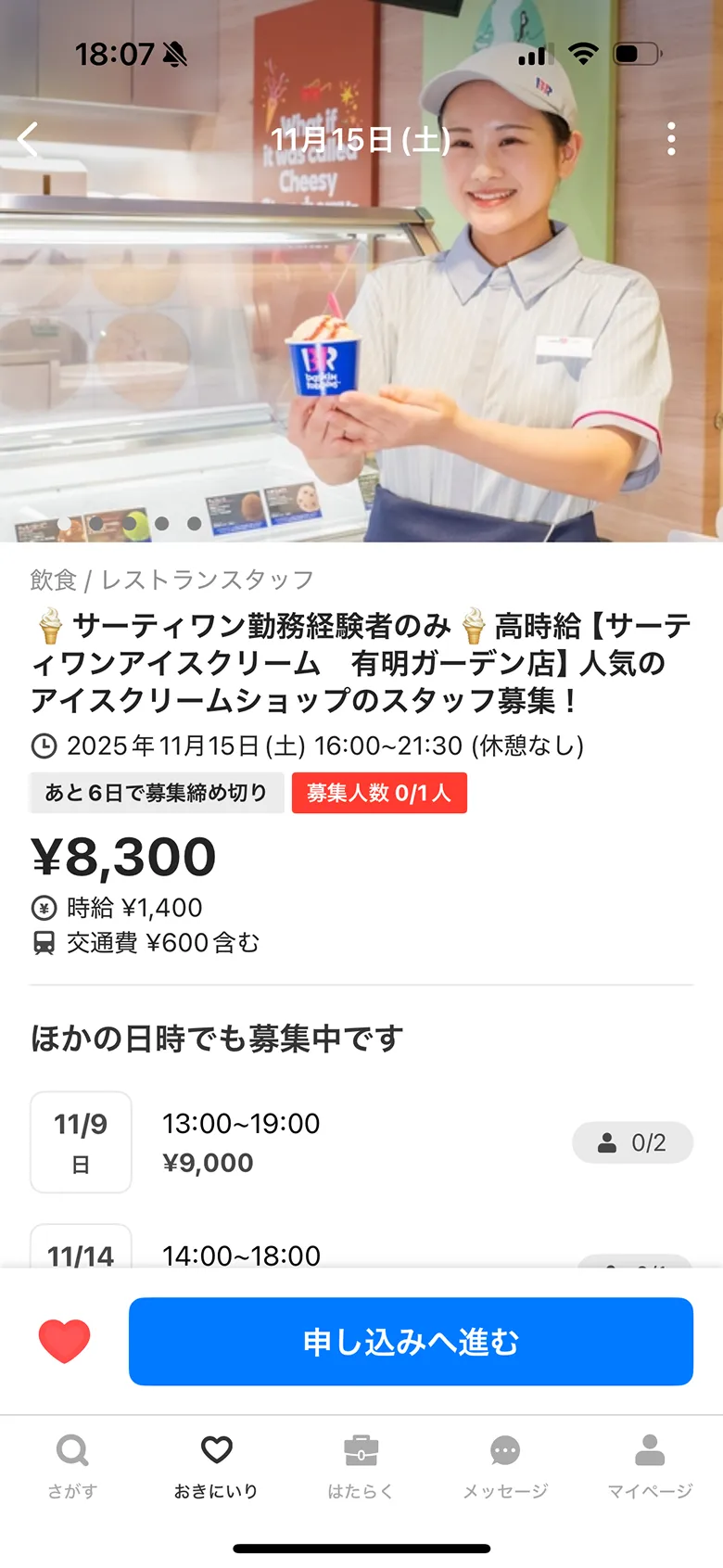
Task: Open the はたらく briefcase icon
Action: click(x=361, y=1449)
